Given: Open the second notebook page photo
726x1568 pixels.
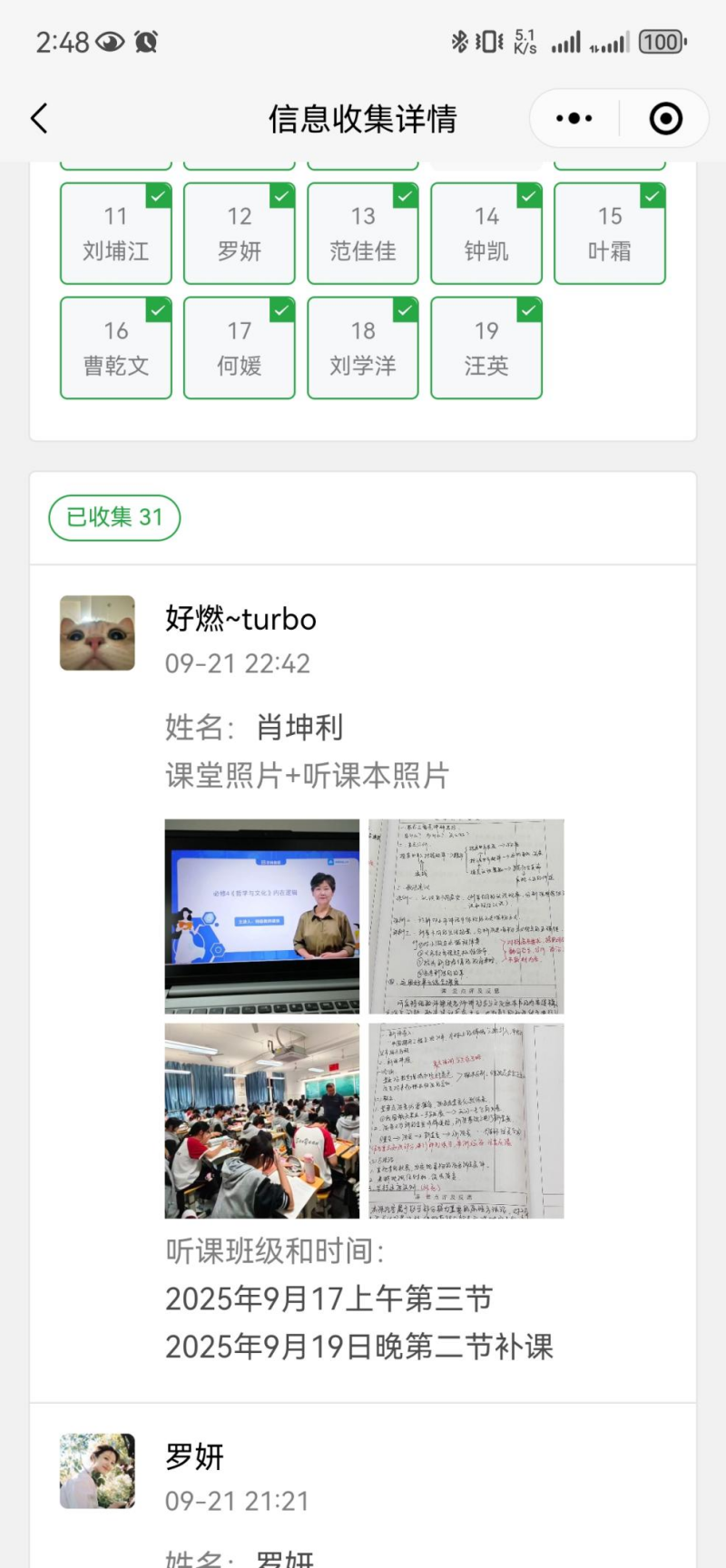Looking at the screenshot, I should tap(466, 1121).
